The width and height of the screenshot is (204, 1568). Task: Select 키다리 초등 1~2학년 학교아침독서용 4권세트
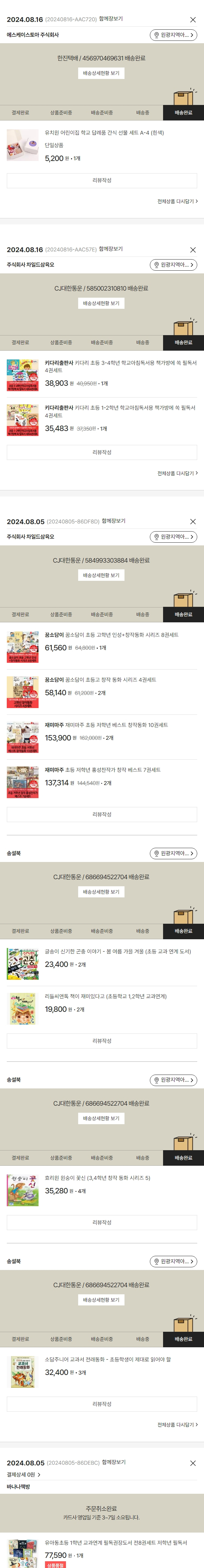[120, 411]
